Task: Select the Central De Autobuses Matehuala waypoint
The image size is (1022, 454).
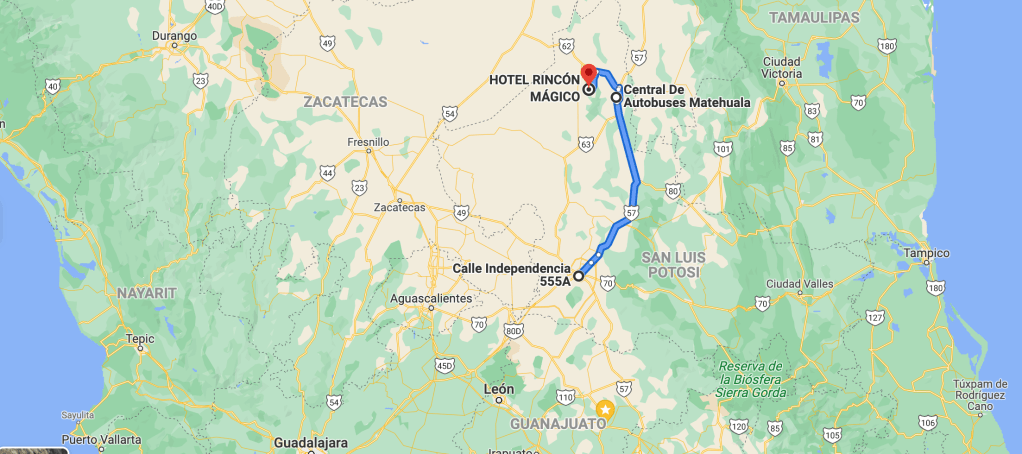Action: coord(616,97)
